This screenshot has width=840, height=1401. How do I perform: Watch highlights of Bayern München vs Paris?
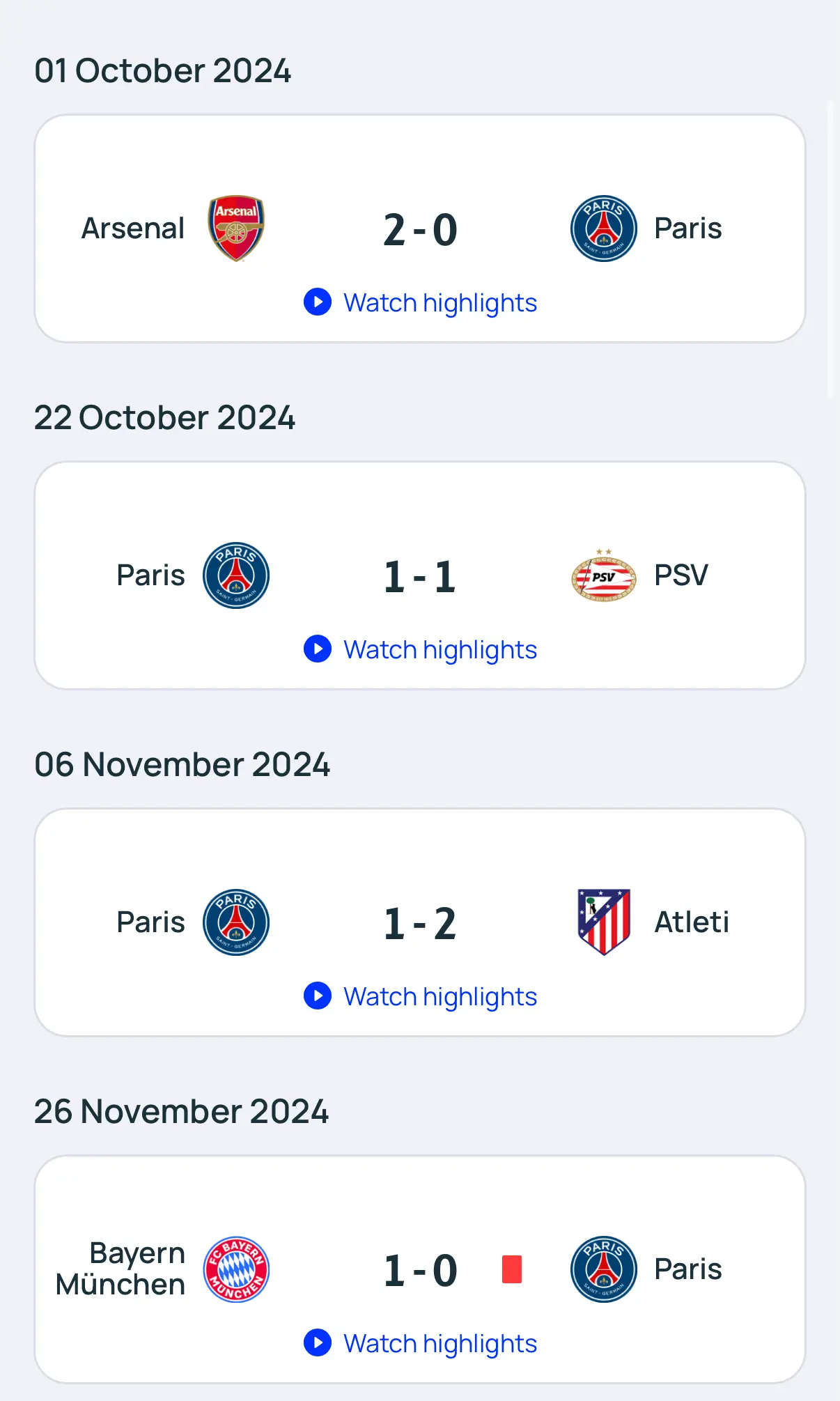coord(420,1343)
